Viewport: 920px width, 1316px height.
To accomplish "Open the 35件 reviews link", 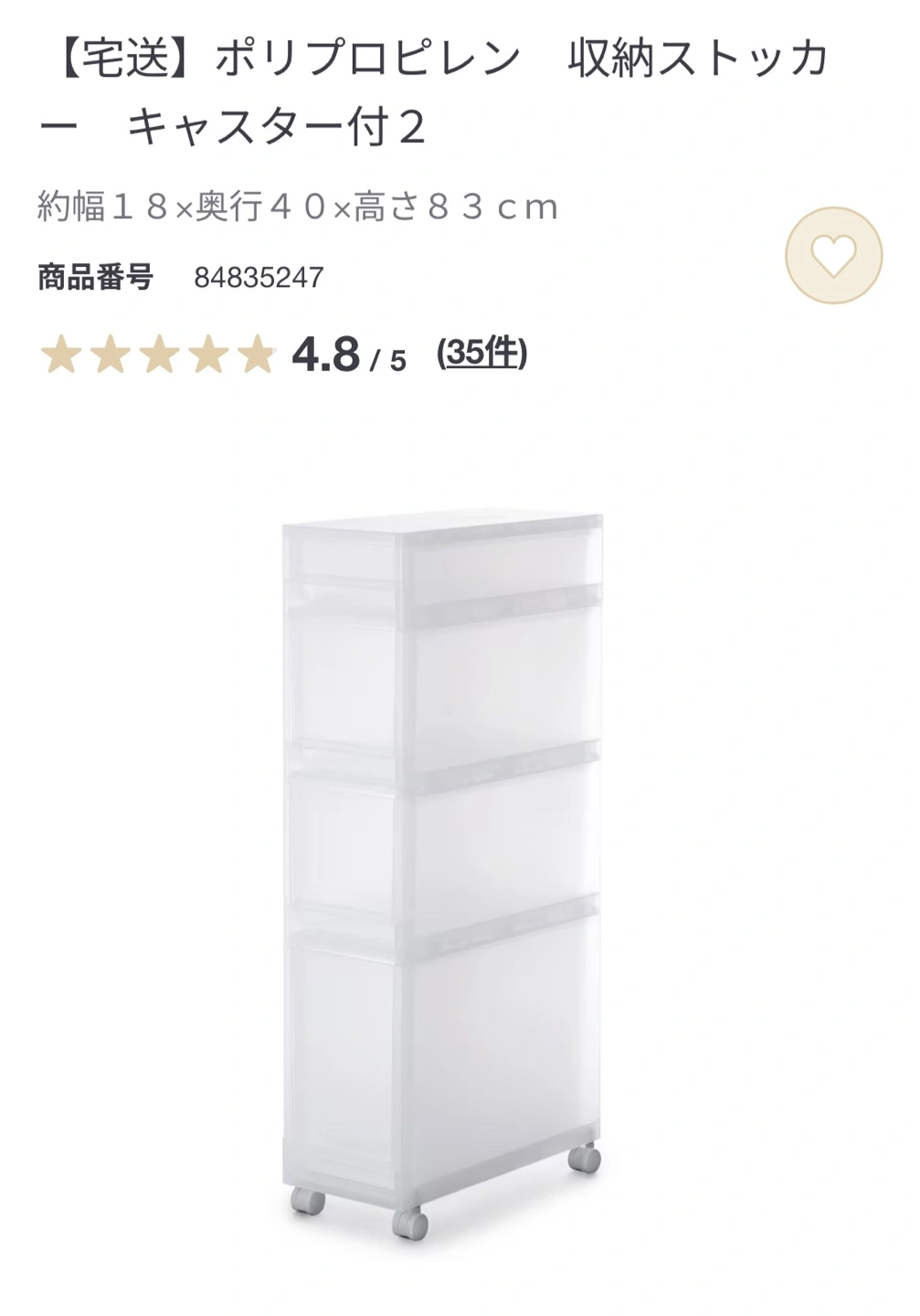I will point(482,353).
